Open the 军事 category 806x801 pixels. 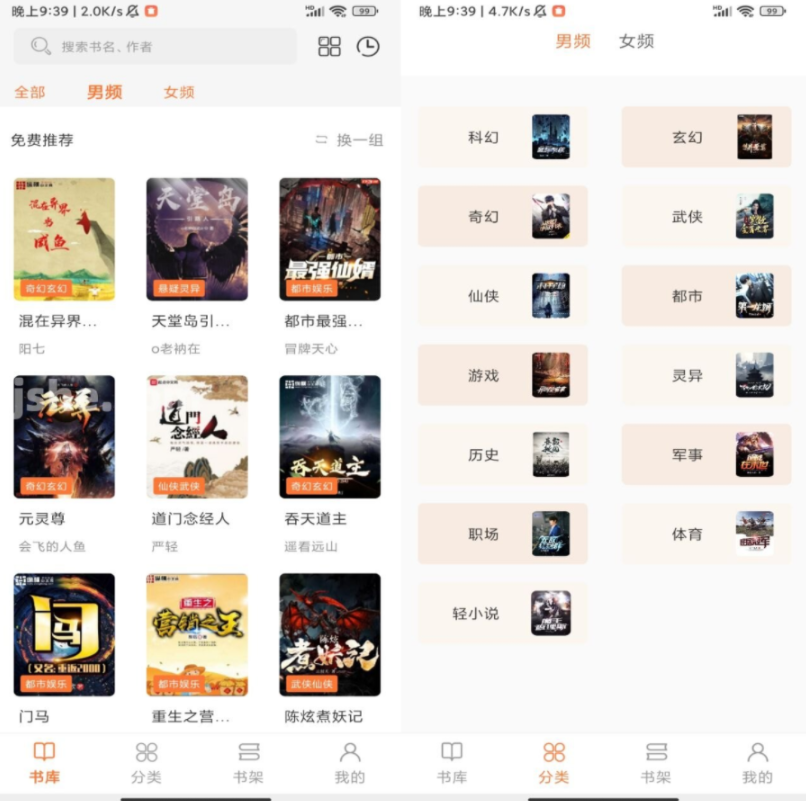[x=706, y=454]
